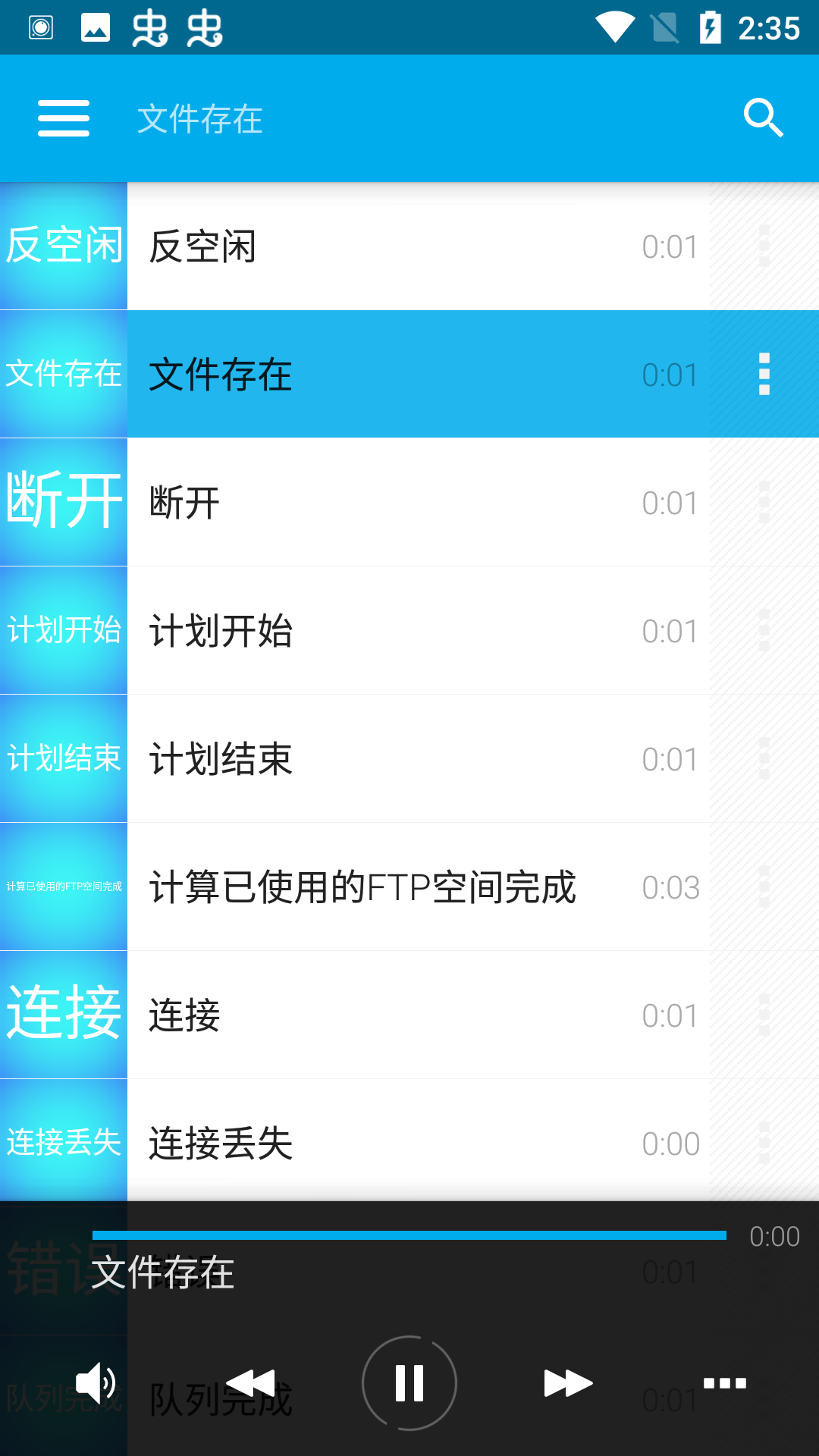
Task: Tap the playback progress slider
Action: click(409, 1234)
